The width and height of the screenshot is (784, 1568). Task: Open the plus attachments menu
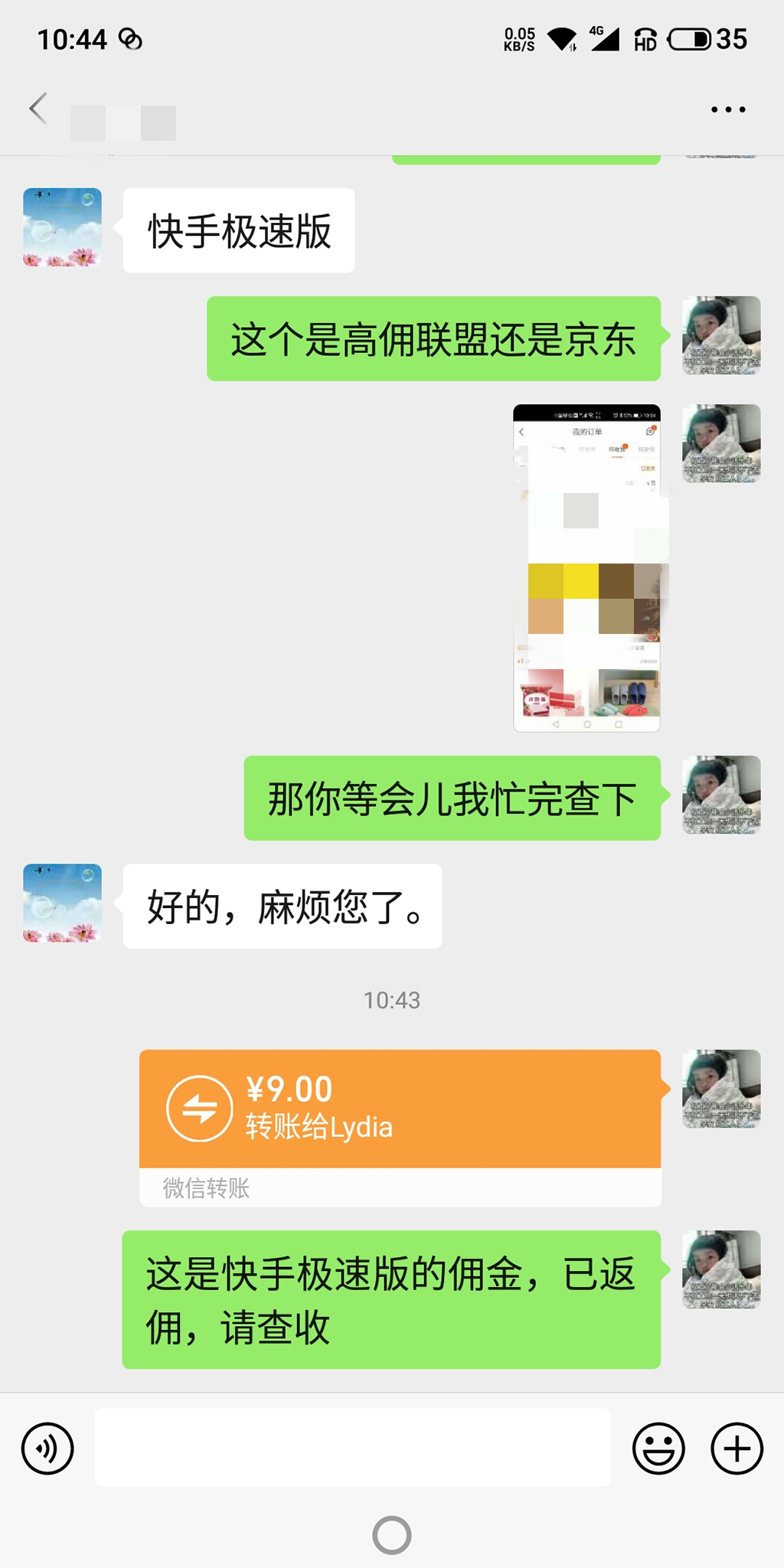click(737, 1449)
